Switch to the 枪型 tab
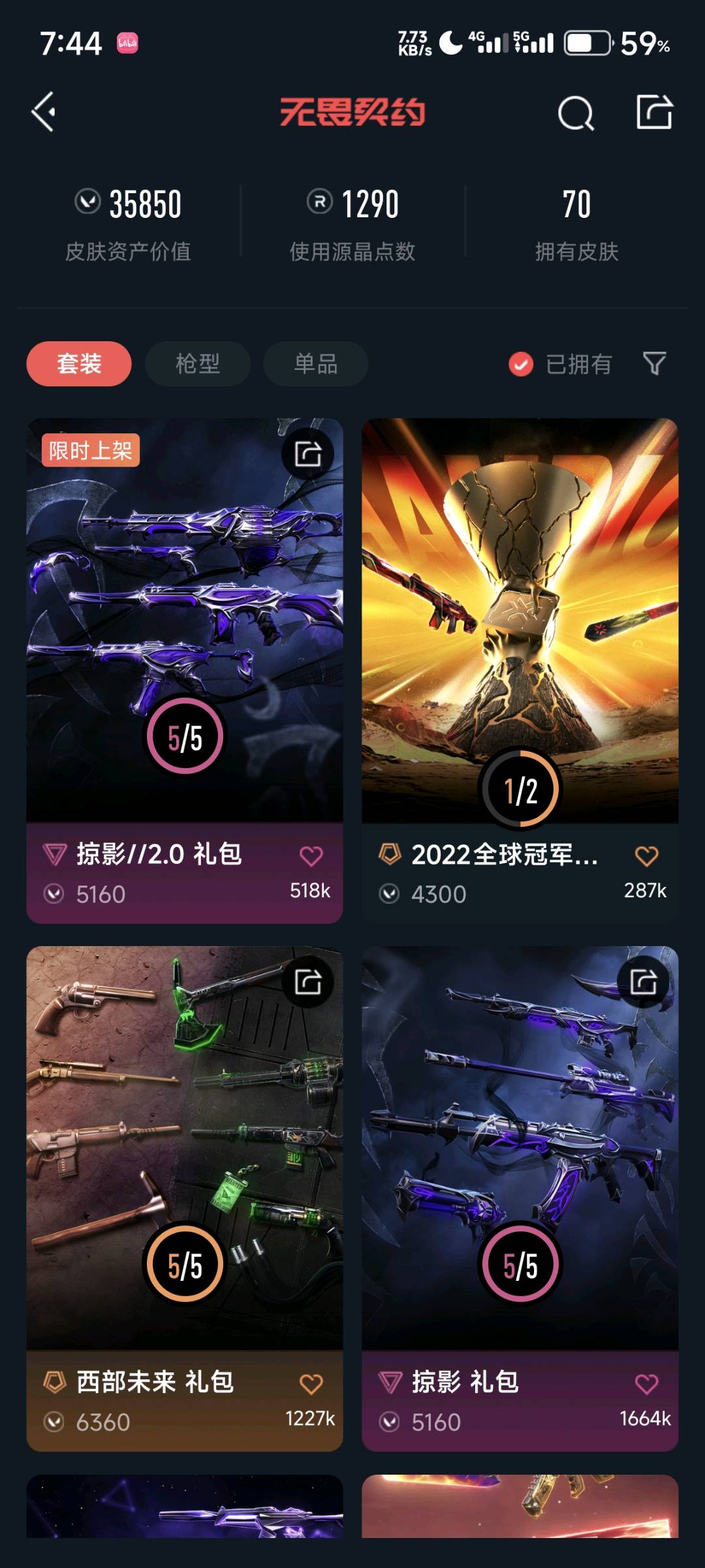 (x=197, y=363)
